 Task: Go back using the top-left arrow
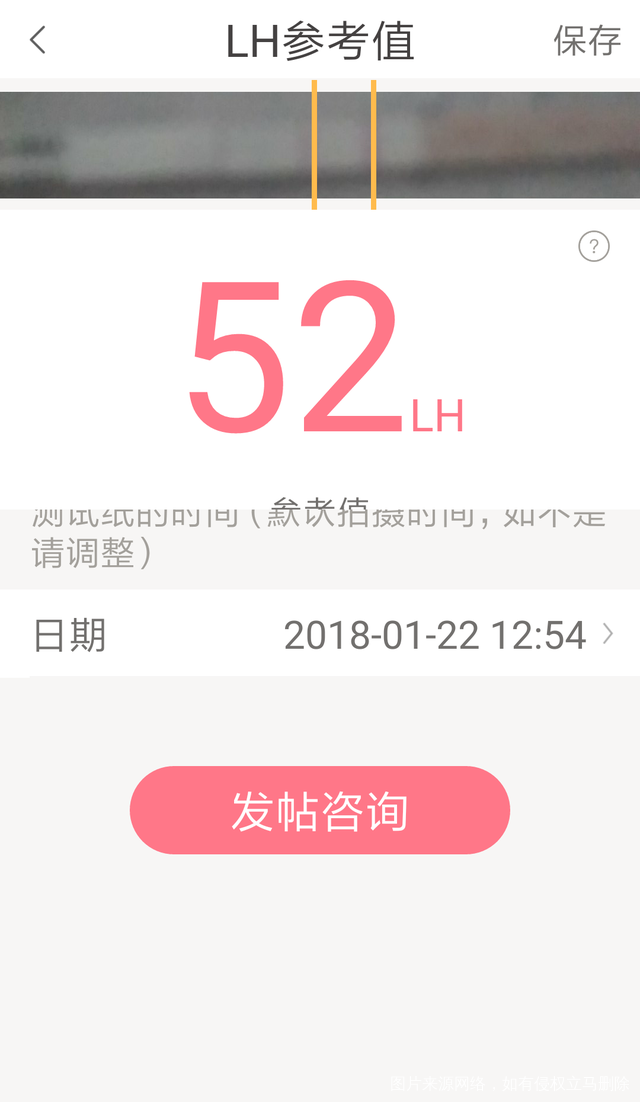click(x=38, y=41)
